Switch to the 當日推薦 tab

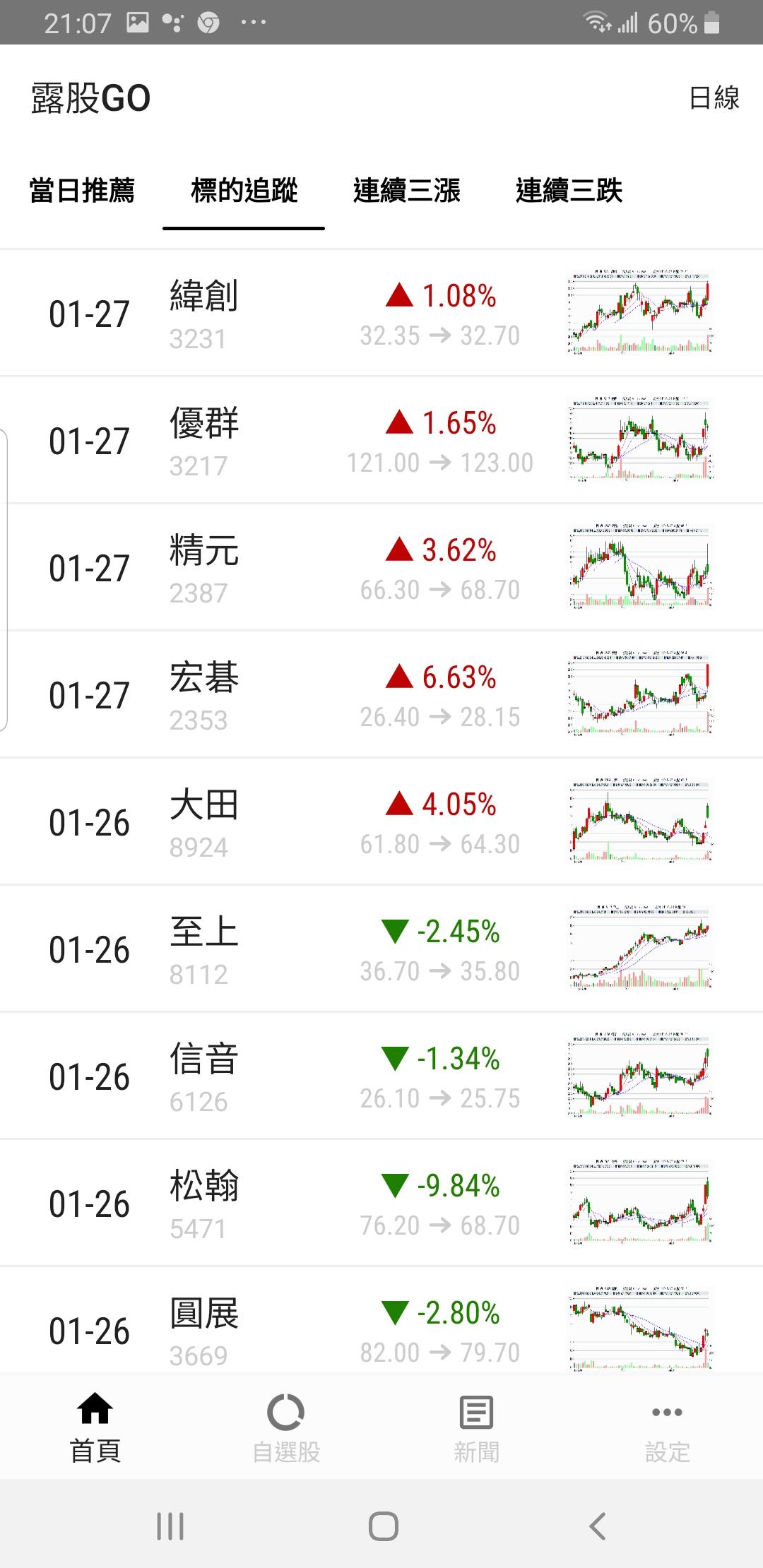[82, 191]
